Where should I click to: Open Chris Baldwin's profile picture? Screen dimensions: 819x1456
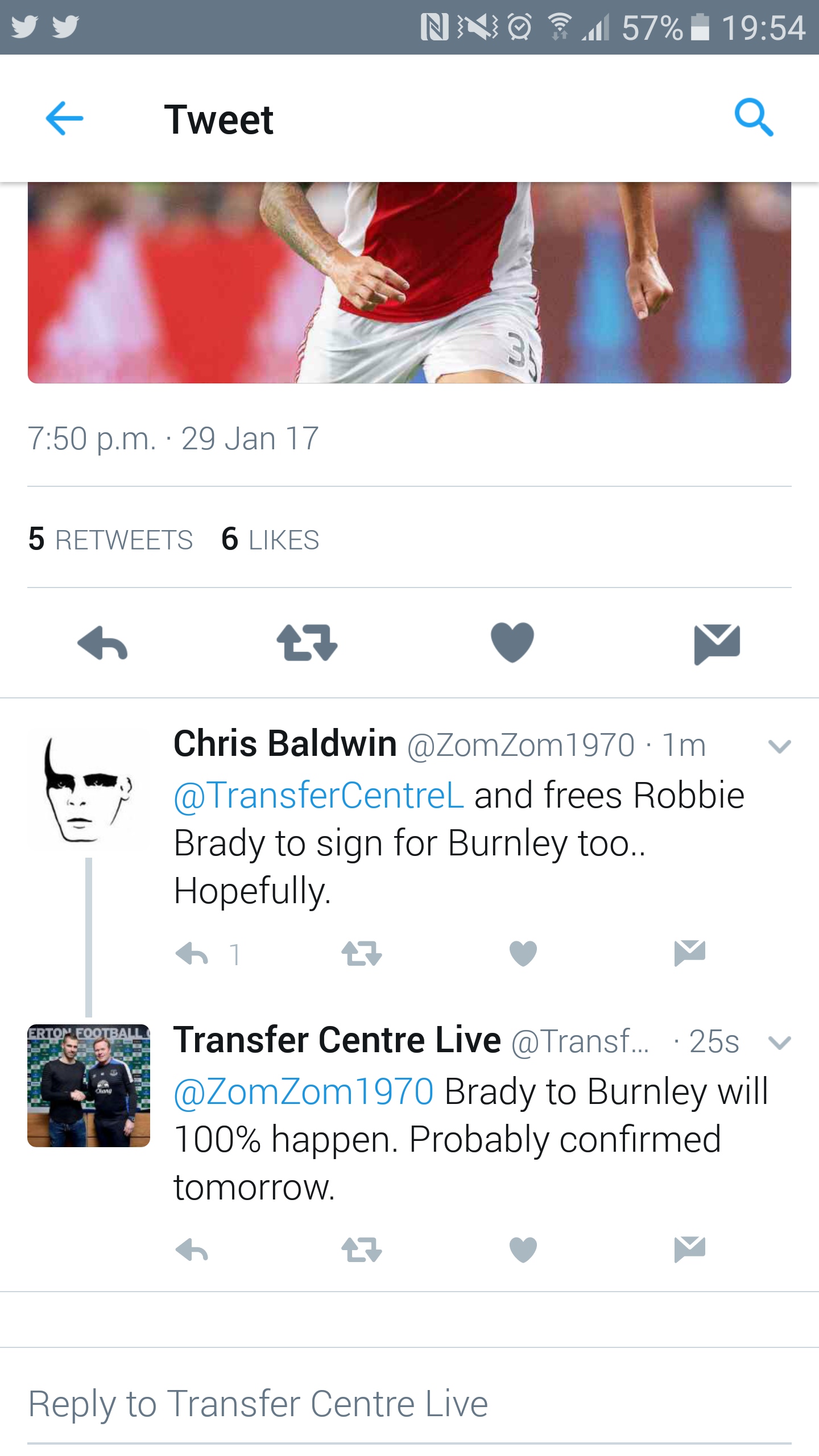(89, 789)
